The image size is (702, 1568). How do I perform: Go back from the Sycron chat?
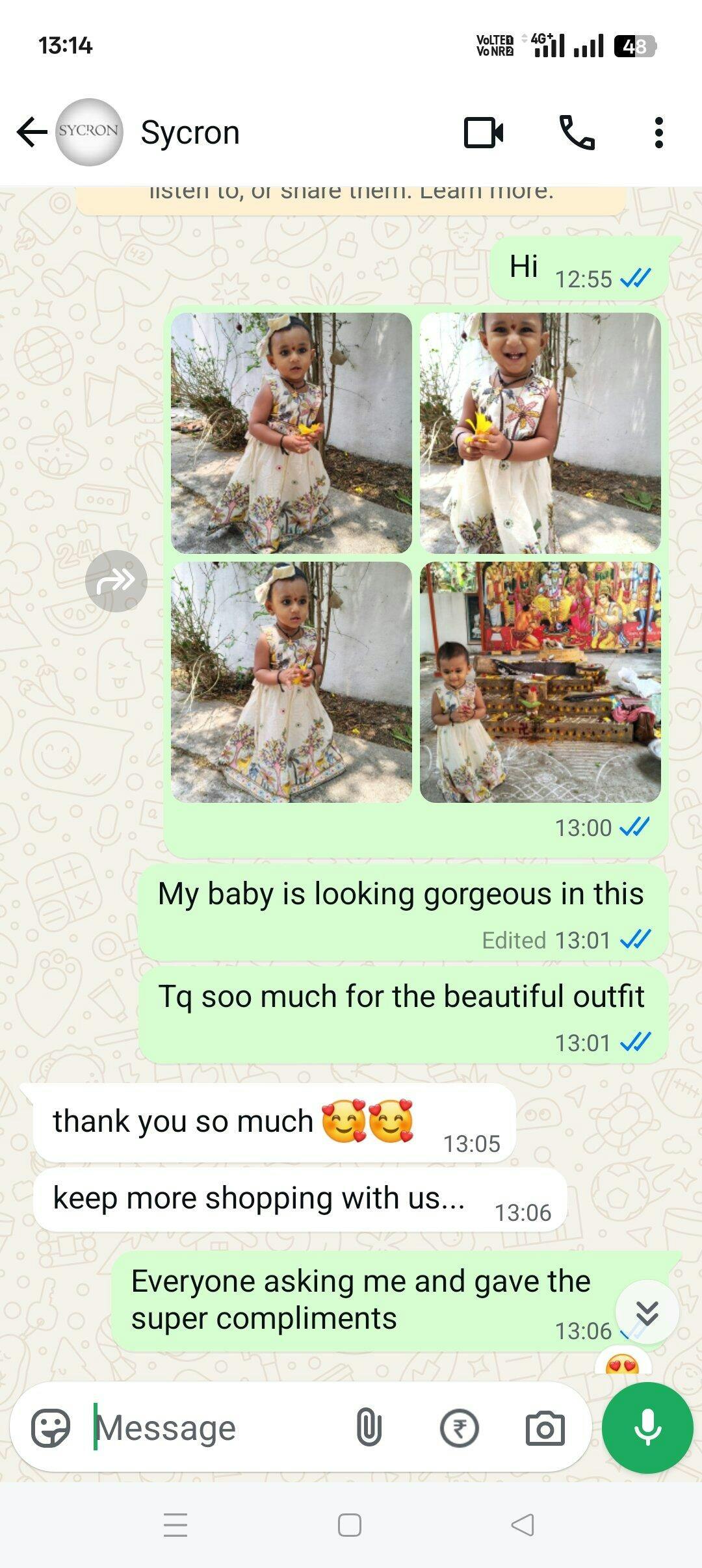[31, 133]
